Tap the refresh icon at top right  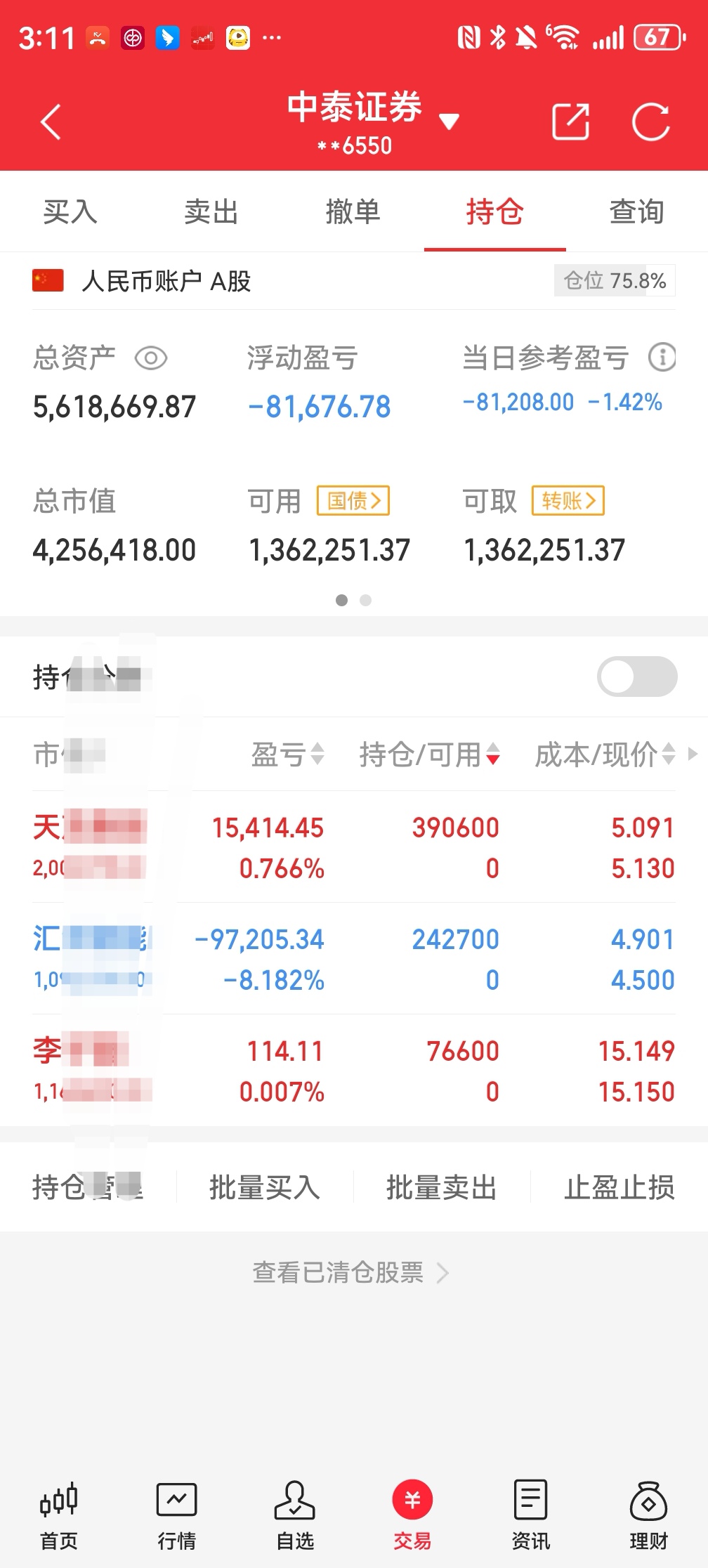pyautogui.click(x=652, y=121)
